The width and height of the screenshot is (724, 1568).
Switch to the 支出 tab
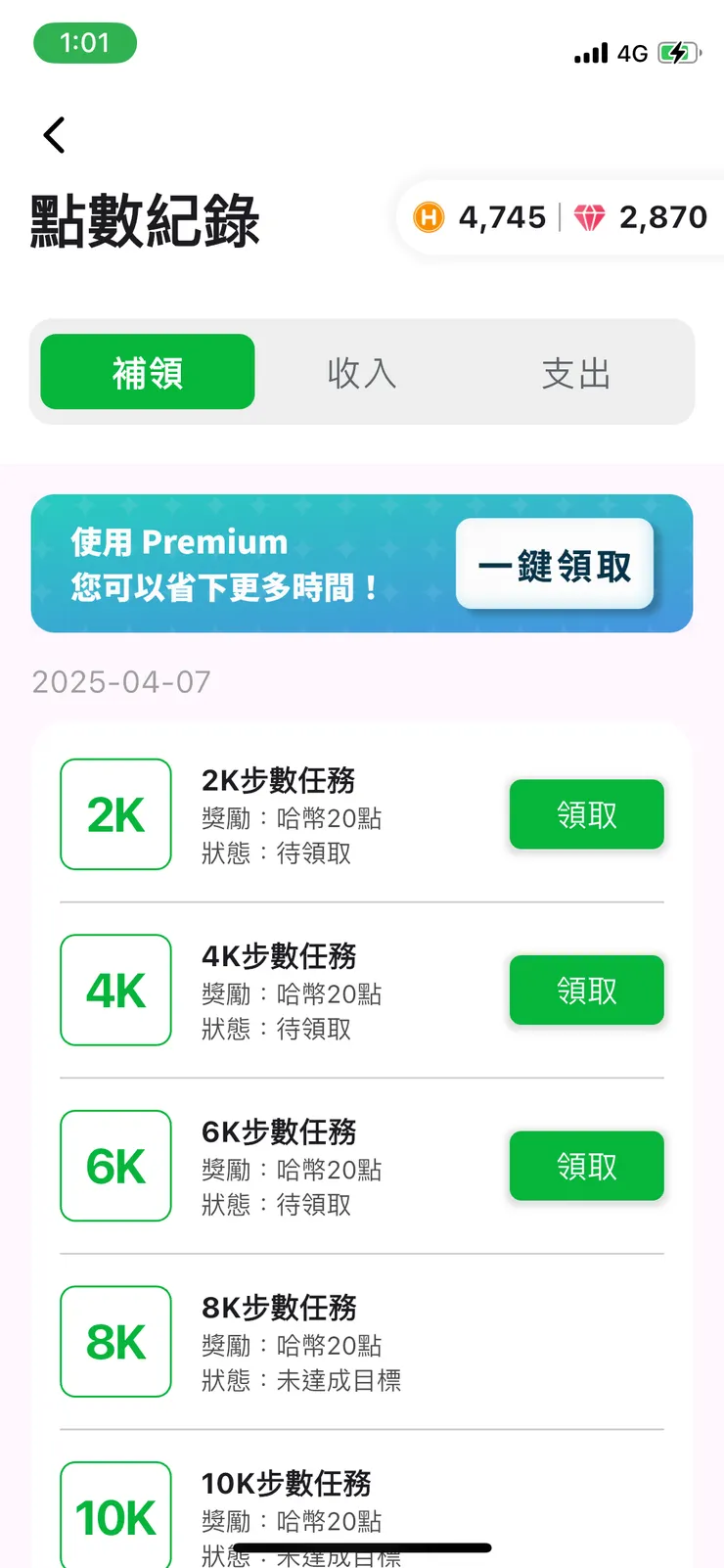click(x=576, y=373)
